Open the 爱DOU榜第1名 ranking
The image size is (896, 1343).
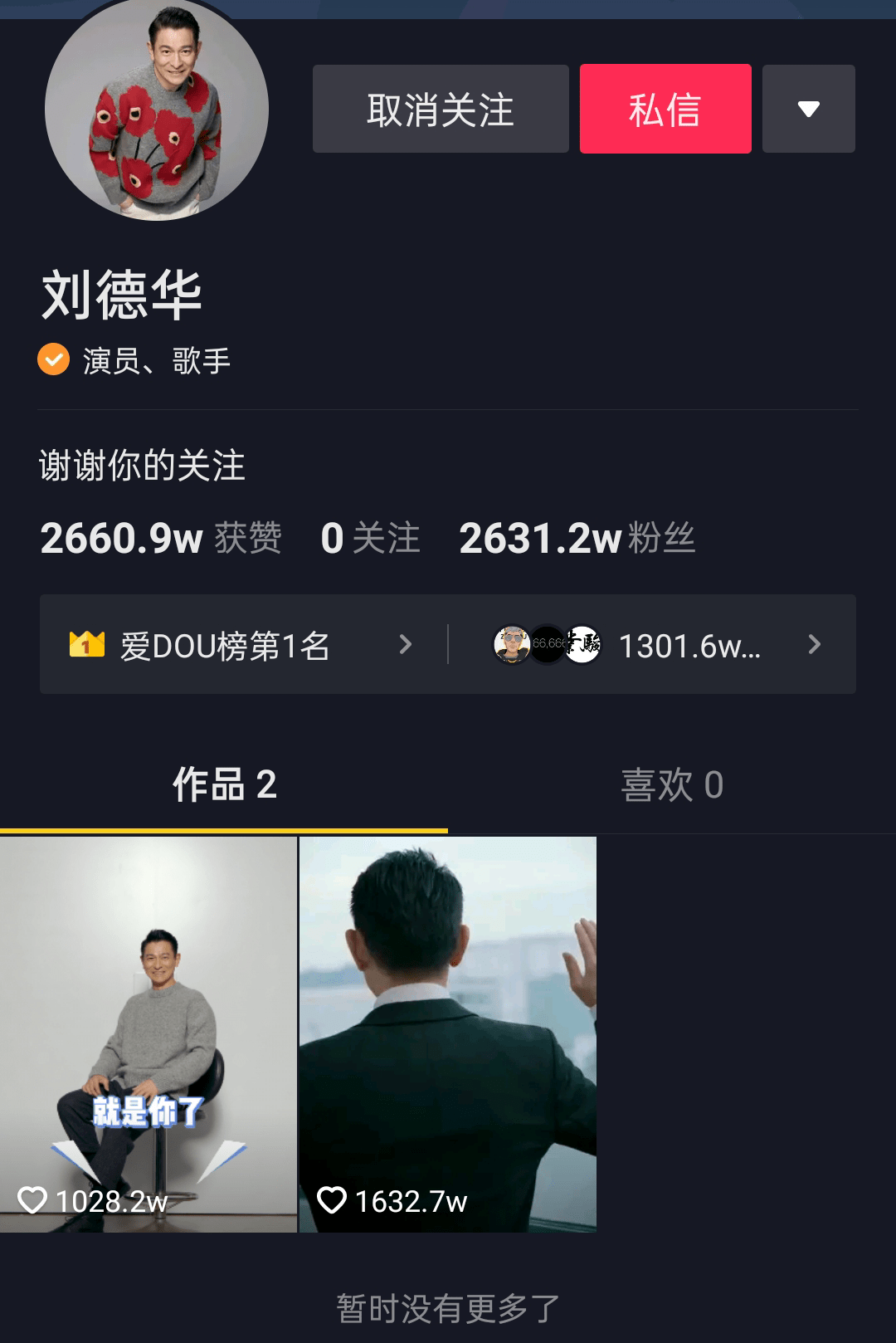(241, 645)
